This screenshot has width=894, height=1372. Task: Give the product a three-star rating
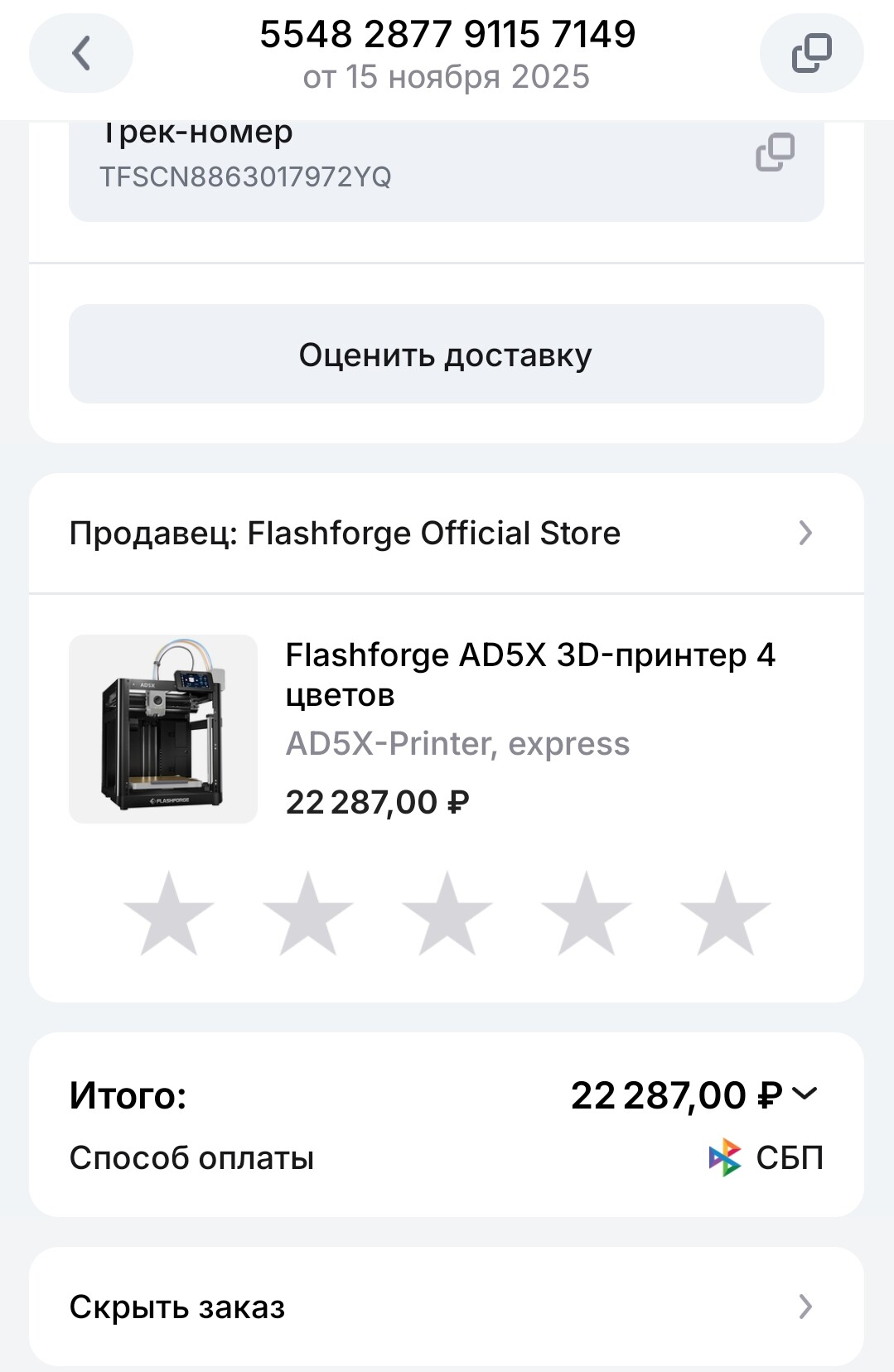pos(447,915)
